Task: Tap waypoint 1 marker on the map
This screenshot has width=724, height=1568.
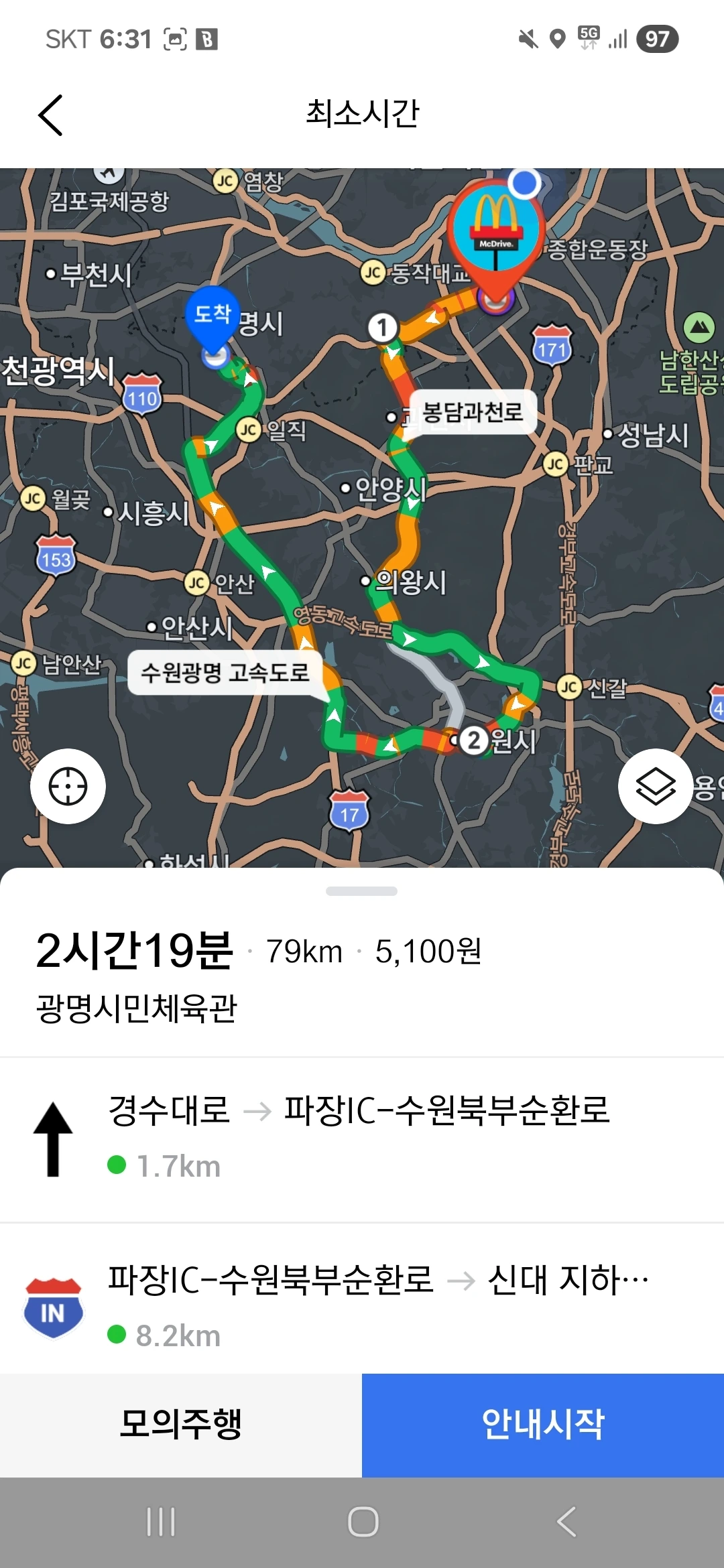Action: pos(383,328)
